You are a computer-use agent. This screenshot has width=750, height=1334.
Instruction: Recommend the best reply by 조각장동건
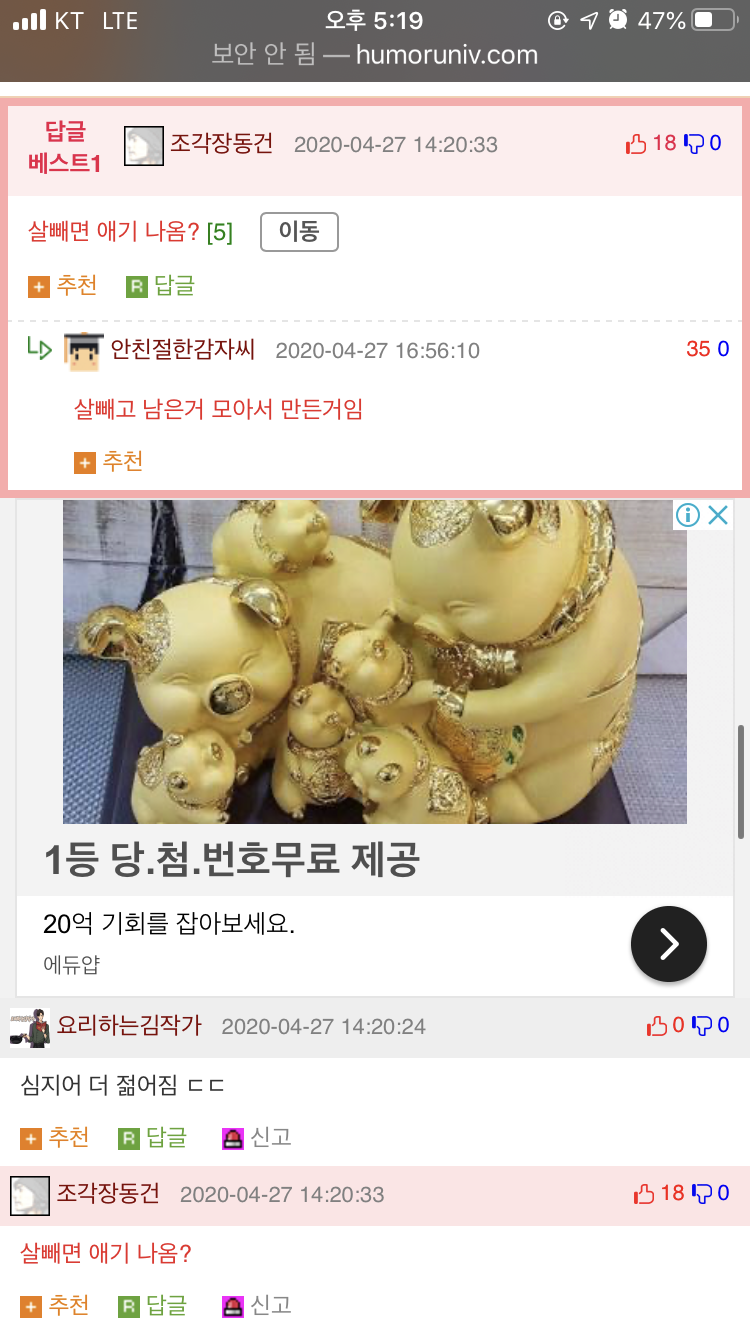click(64, 286)
